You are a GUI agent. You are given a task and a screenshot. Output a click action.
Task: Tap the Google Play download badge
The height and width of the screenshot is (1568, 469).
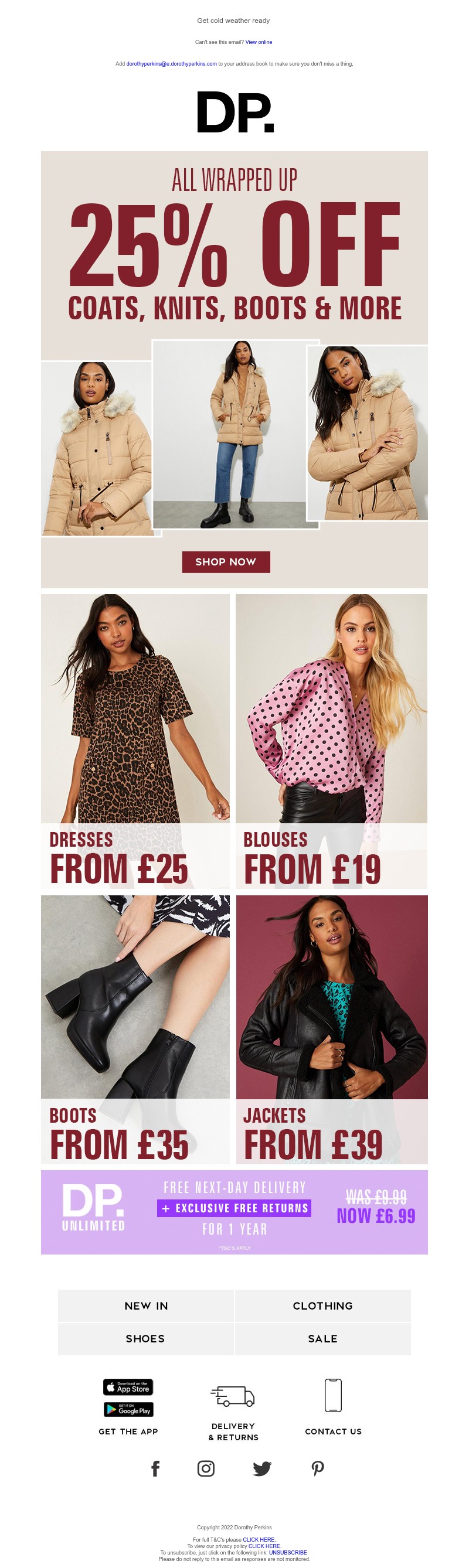click(128, 1409)
